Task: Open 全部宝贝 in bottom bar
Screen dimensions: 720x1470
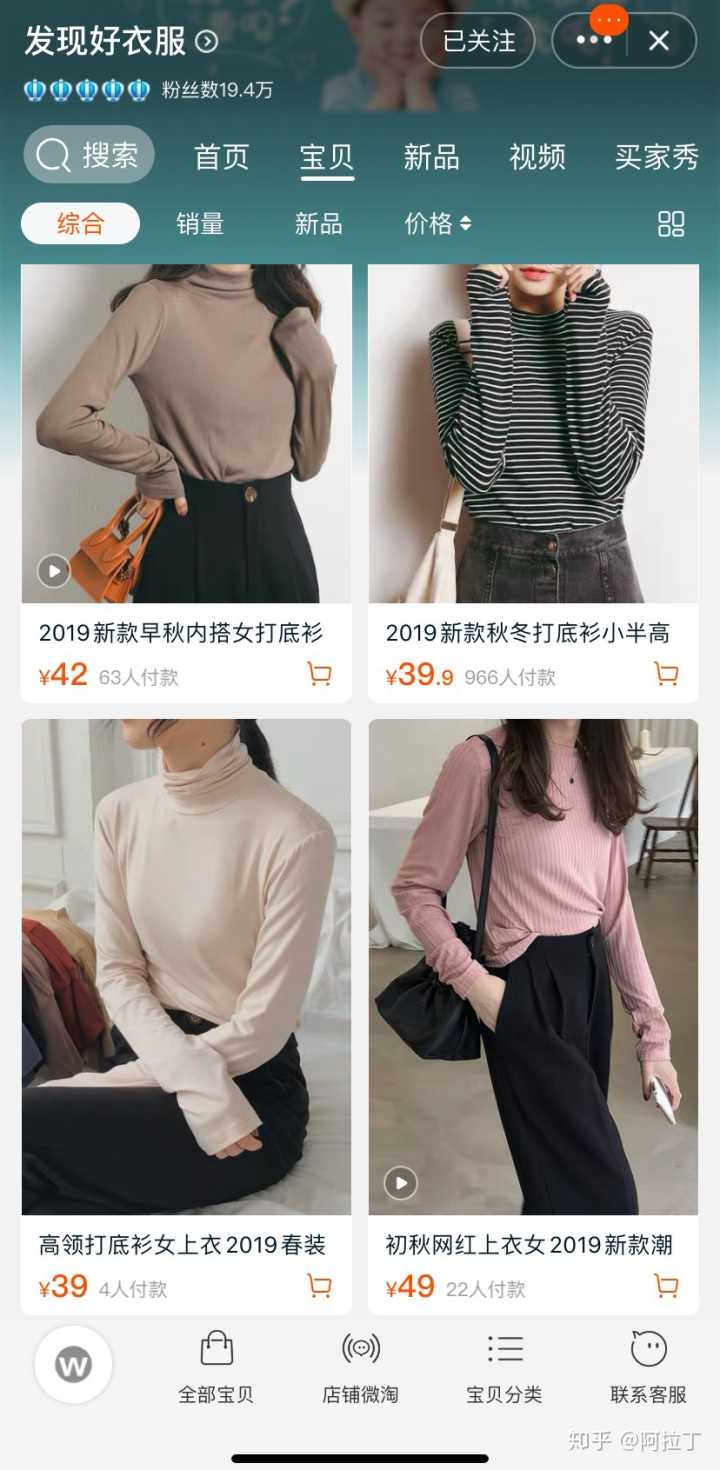Action: click(216, 1367)
